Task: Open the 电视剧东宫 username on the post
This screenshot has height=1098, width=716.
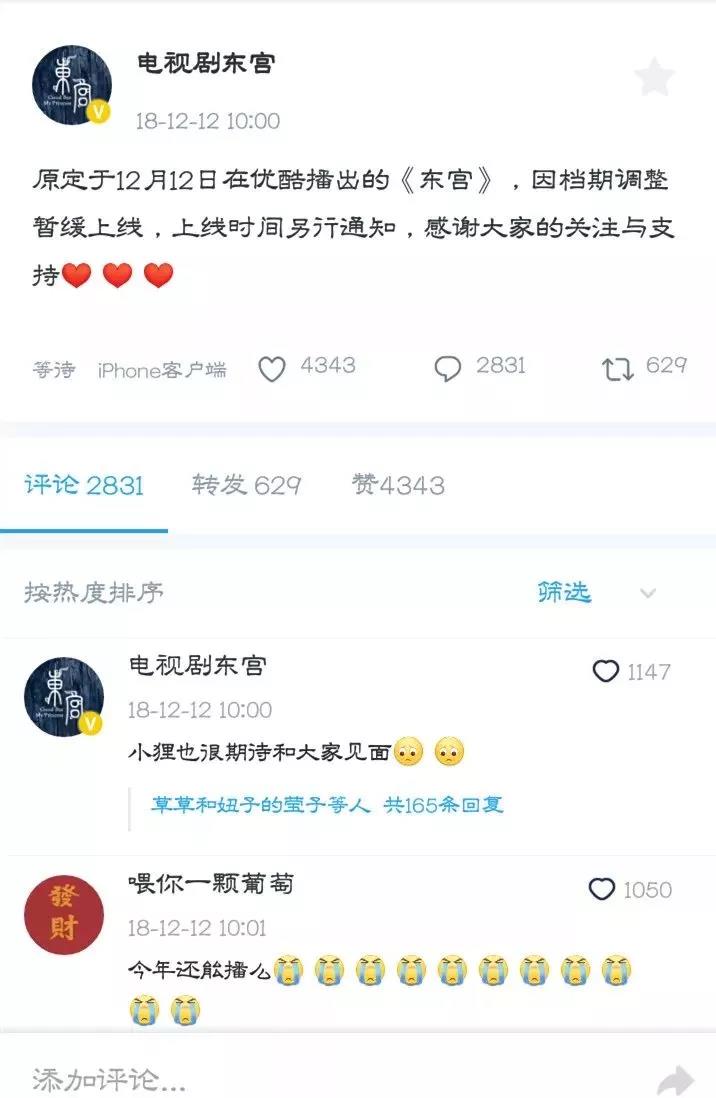Action: [x=206, y=63]
